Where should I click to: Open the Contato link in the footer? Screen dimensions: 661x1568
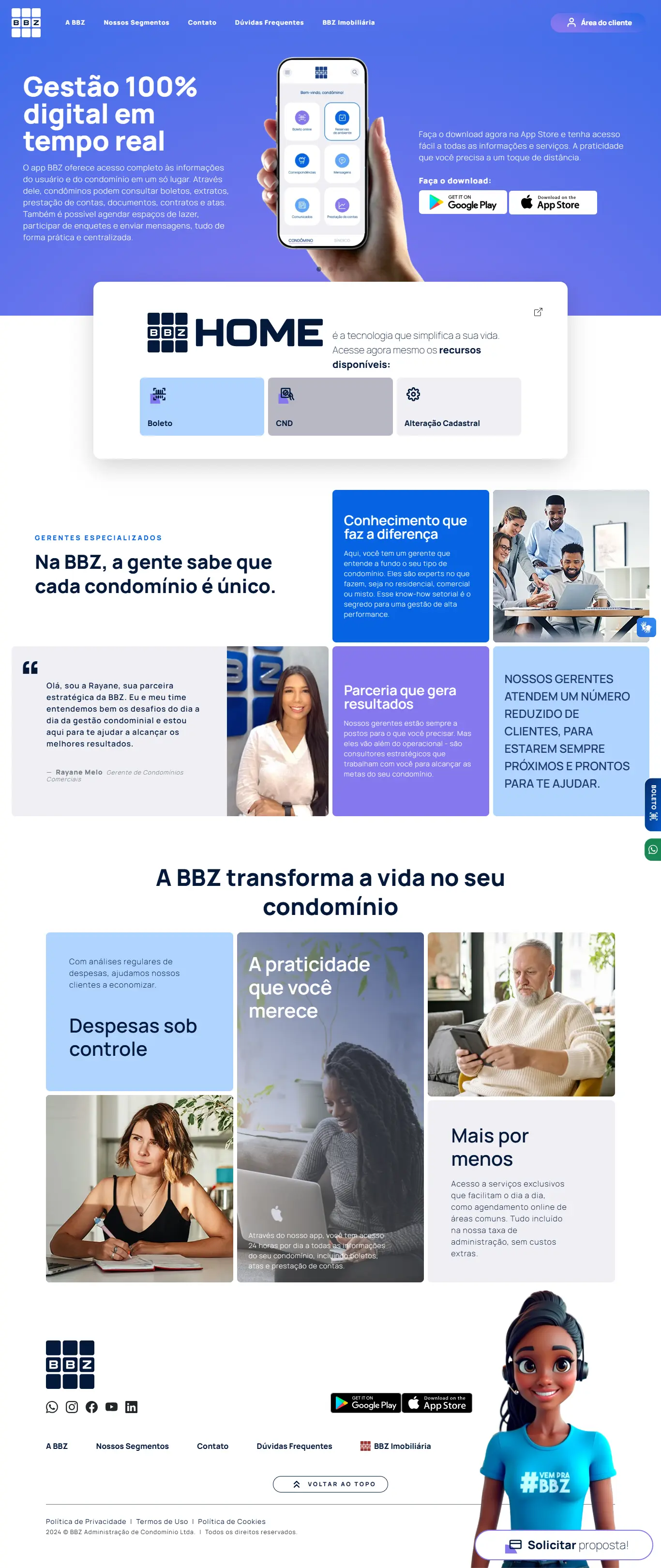click(x=212, y=1446)
